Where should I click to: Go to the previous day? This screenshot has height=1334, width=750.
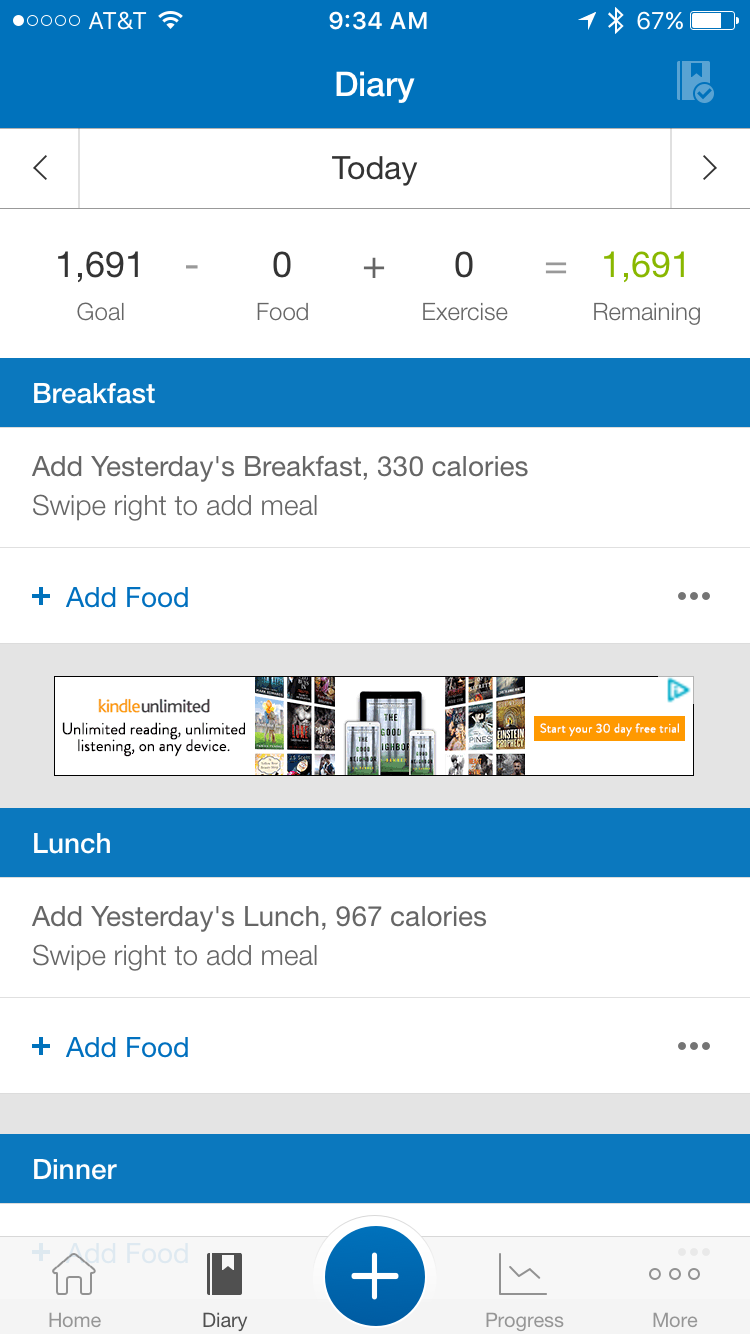pos(40,168)
